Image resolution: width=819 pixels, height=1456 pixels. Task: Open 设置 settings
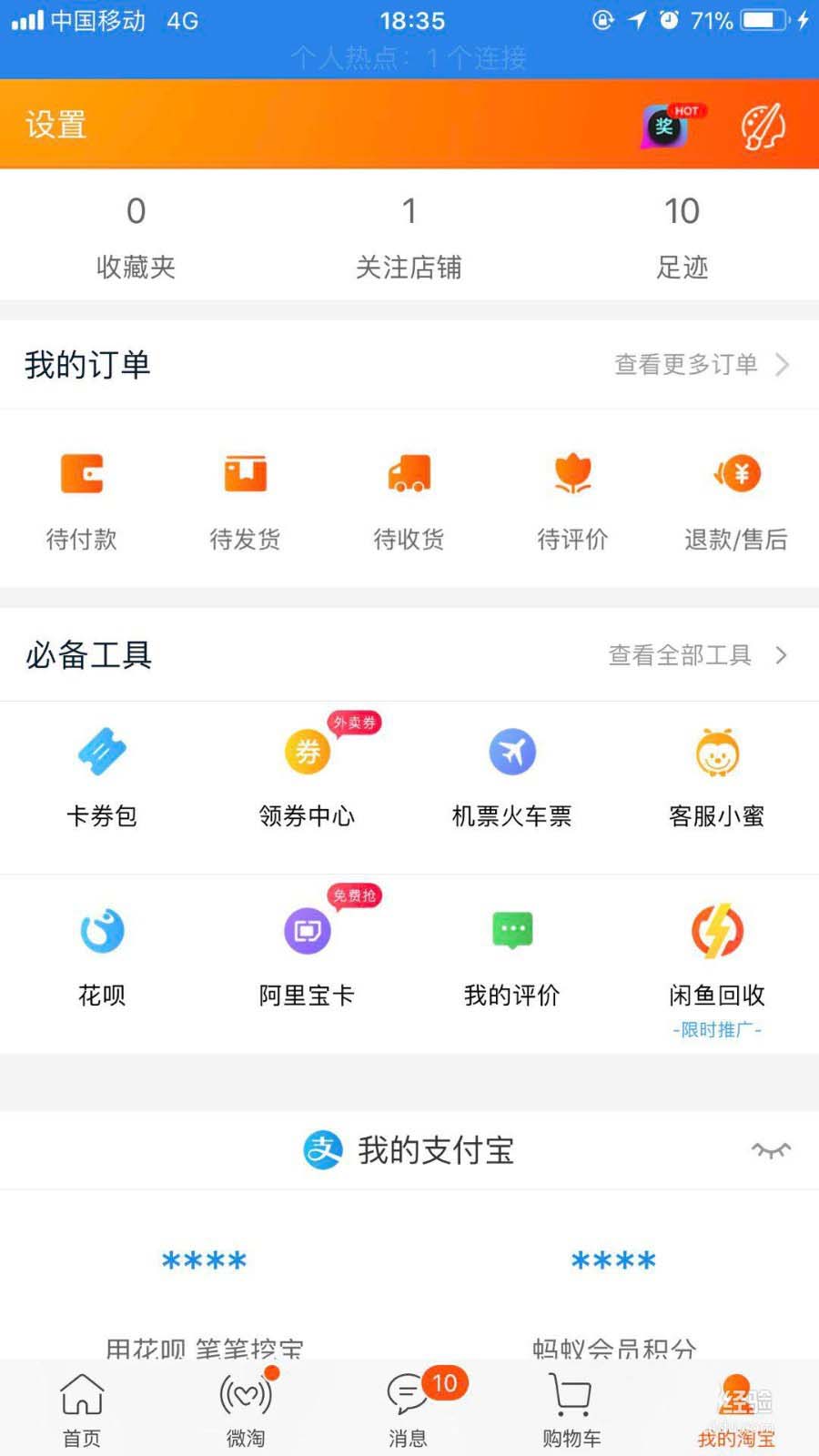pos(56,125)
